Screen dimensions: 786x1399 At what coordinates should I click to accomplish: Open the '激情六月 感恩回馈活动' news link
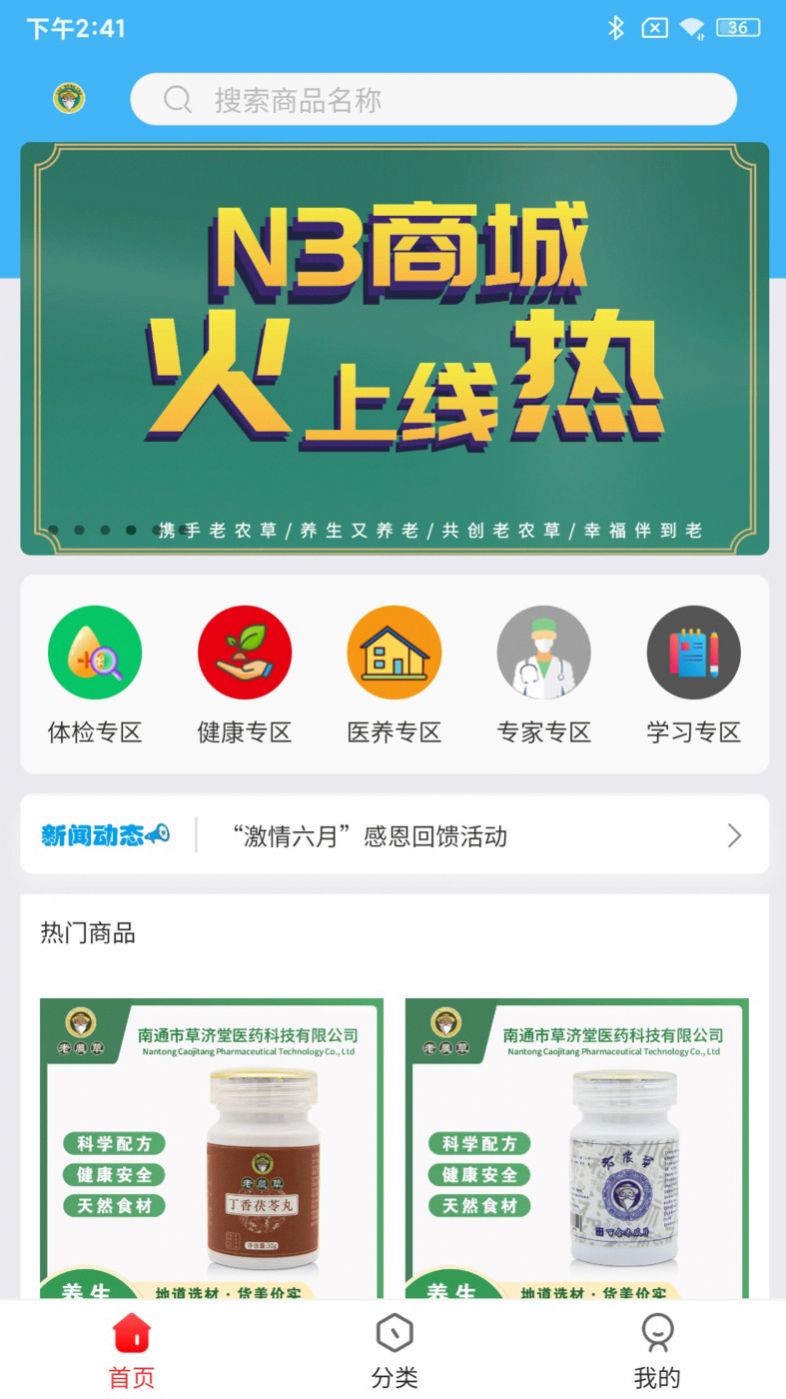(x=370, y=835)
